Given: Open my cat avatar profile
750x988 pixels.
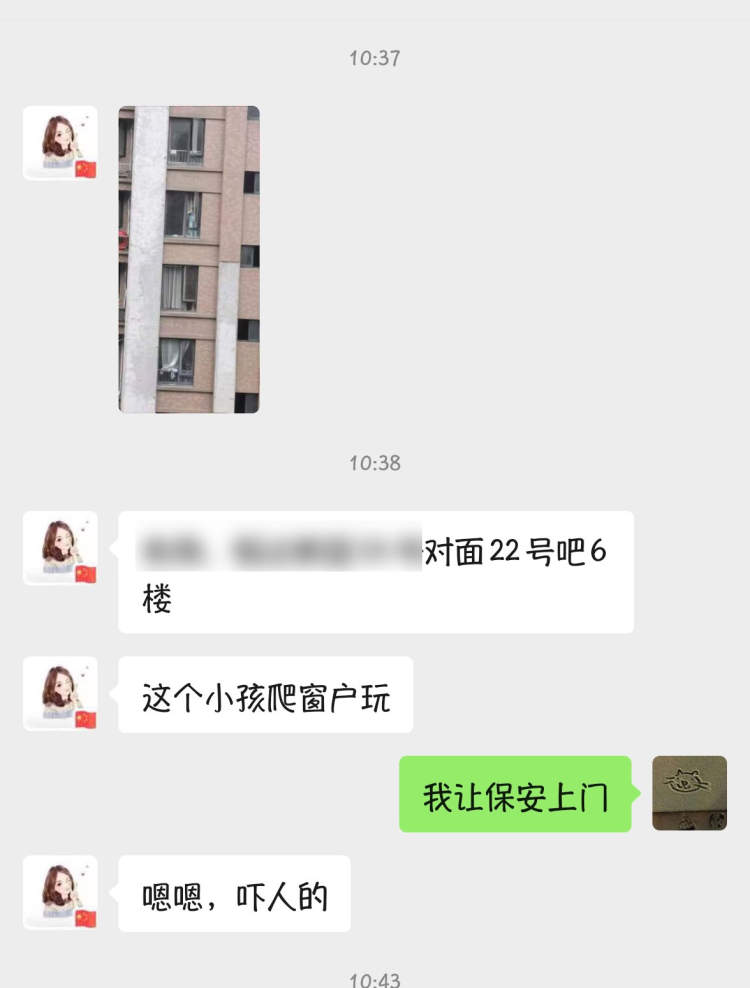Looking at the screenshot, I should pos(689,793).
